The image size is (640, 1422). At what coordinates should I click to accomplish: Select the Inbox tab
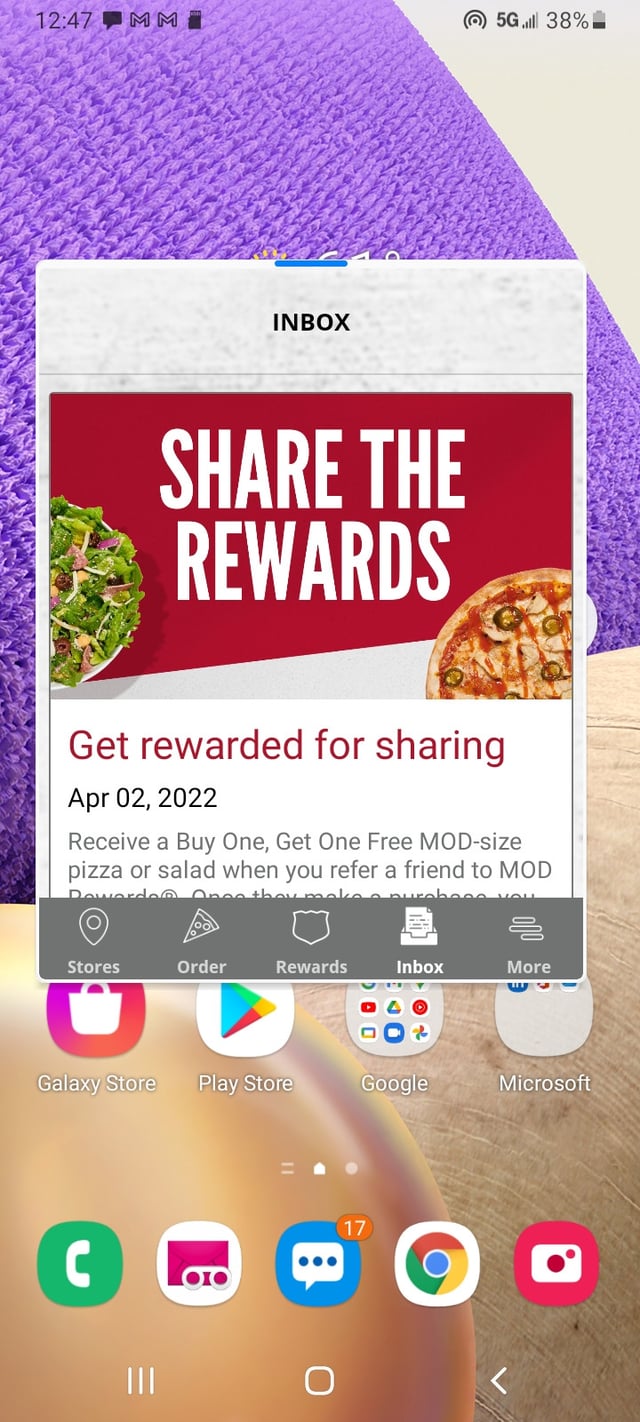click(x=419, y=942)
